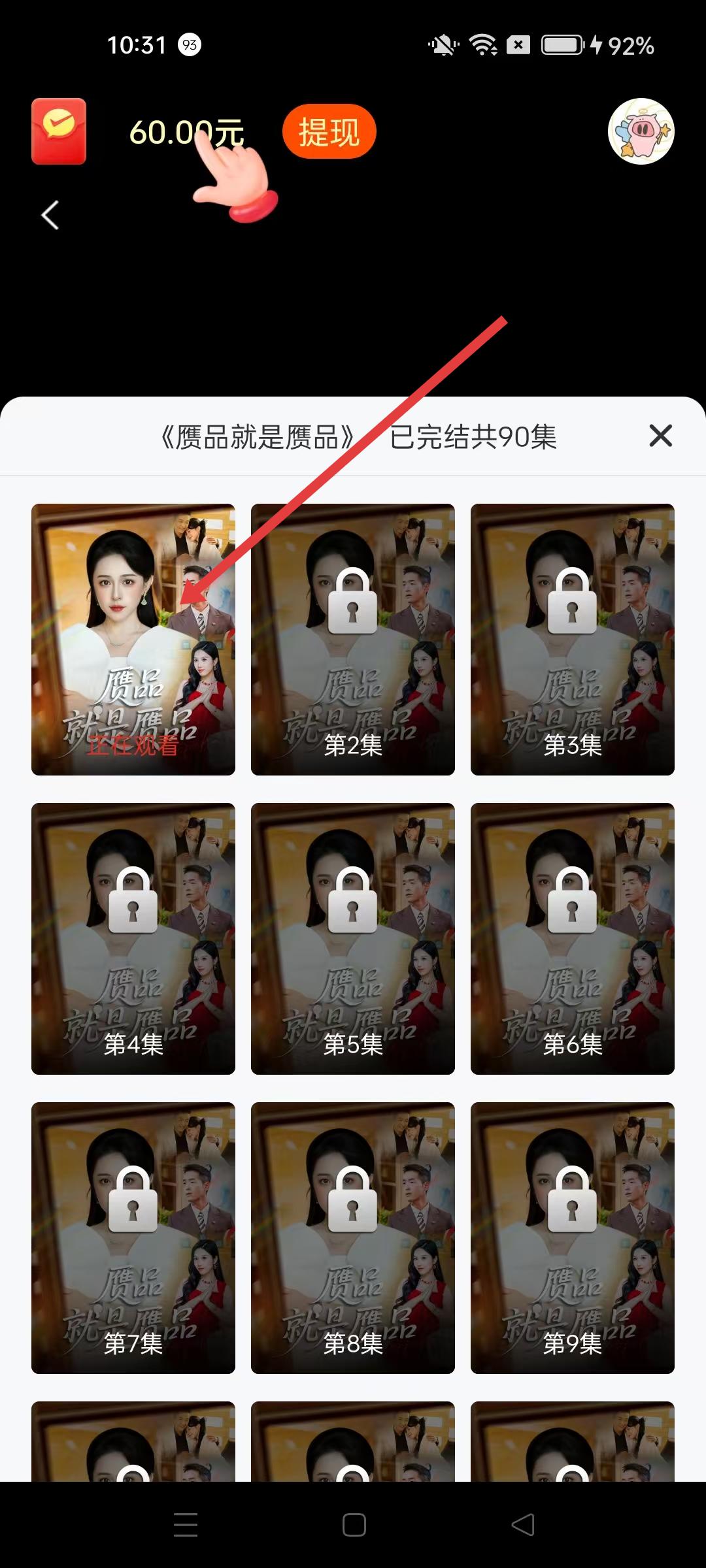Select episode 第7集

tap(133, 1237)
